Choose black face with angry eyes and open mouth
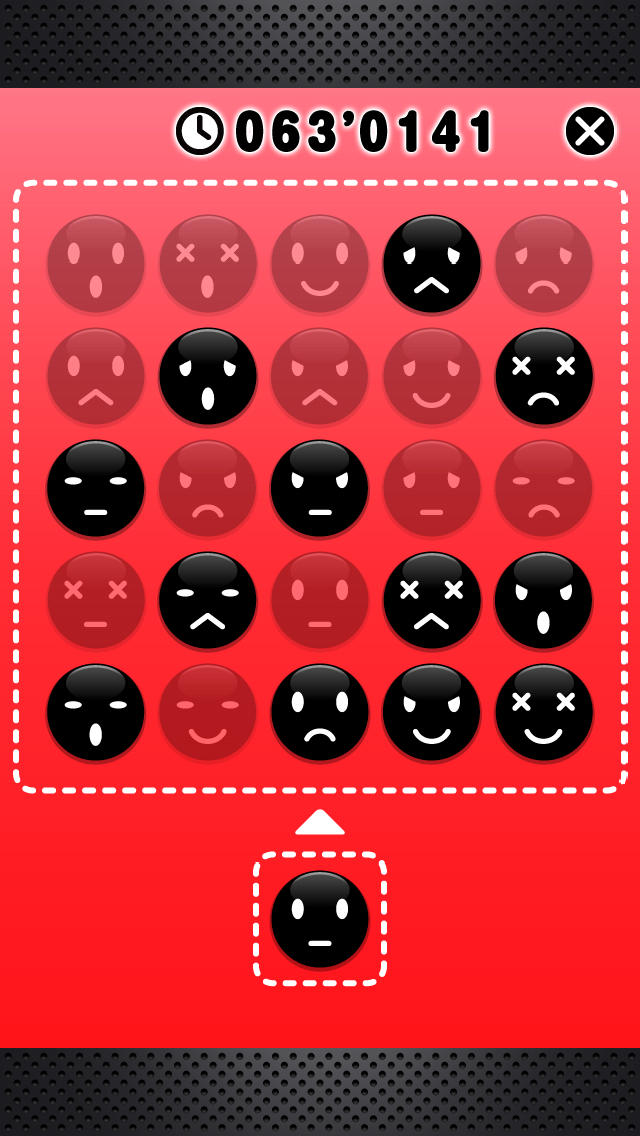 544,601
